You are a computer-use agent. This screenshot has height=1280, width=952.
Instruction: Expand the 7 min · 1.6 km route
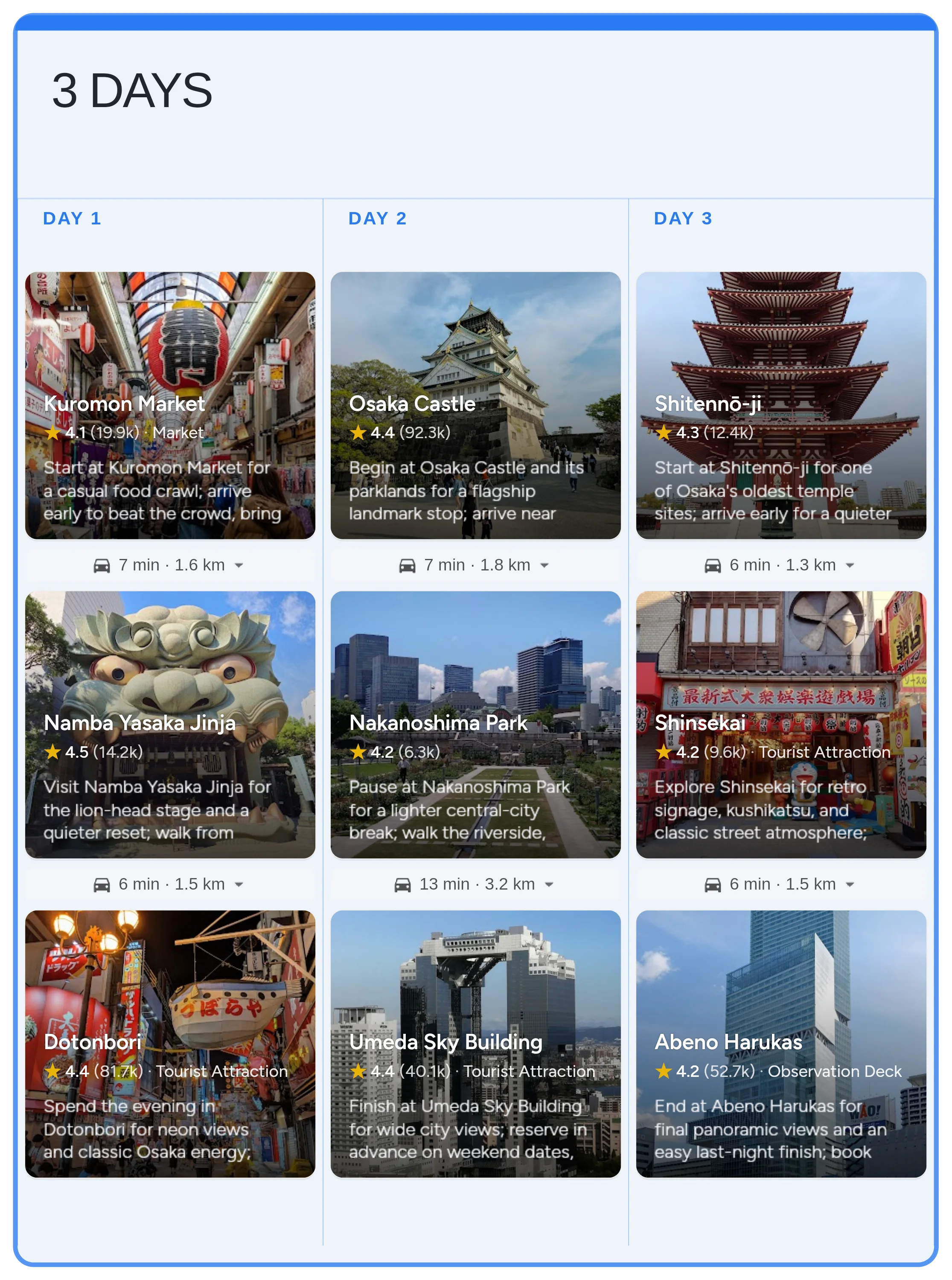pyautogui.click(x=239, y=565)
